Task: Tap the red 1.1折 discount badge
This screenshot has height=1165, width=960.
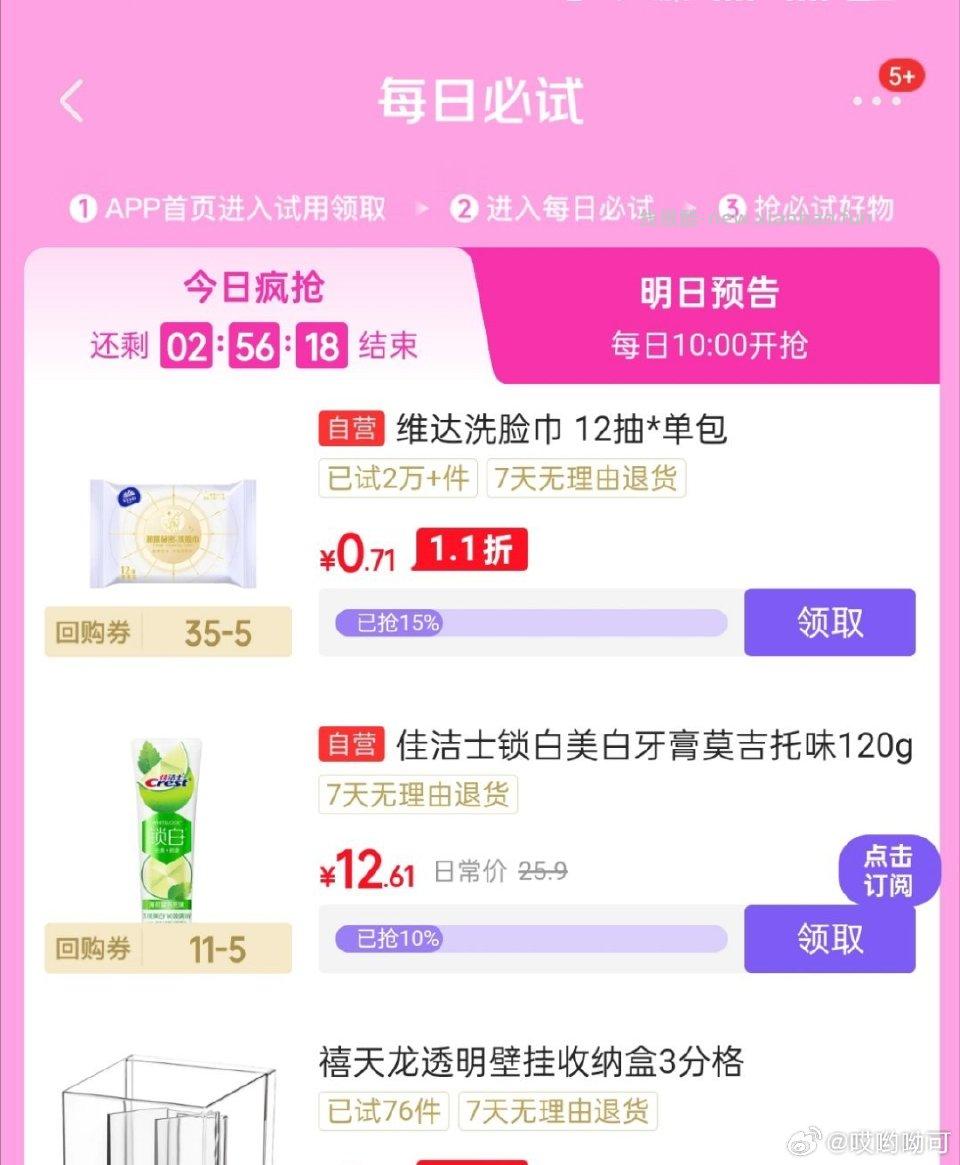Action: pyautogui.click(x=468, y=549)
